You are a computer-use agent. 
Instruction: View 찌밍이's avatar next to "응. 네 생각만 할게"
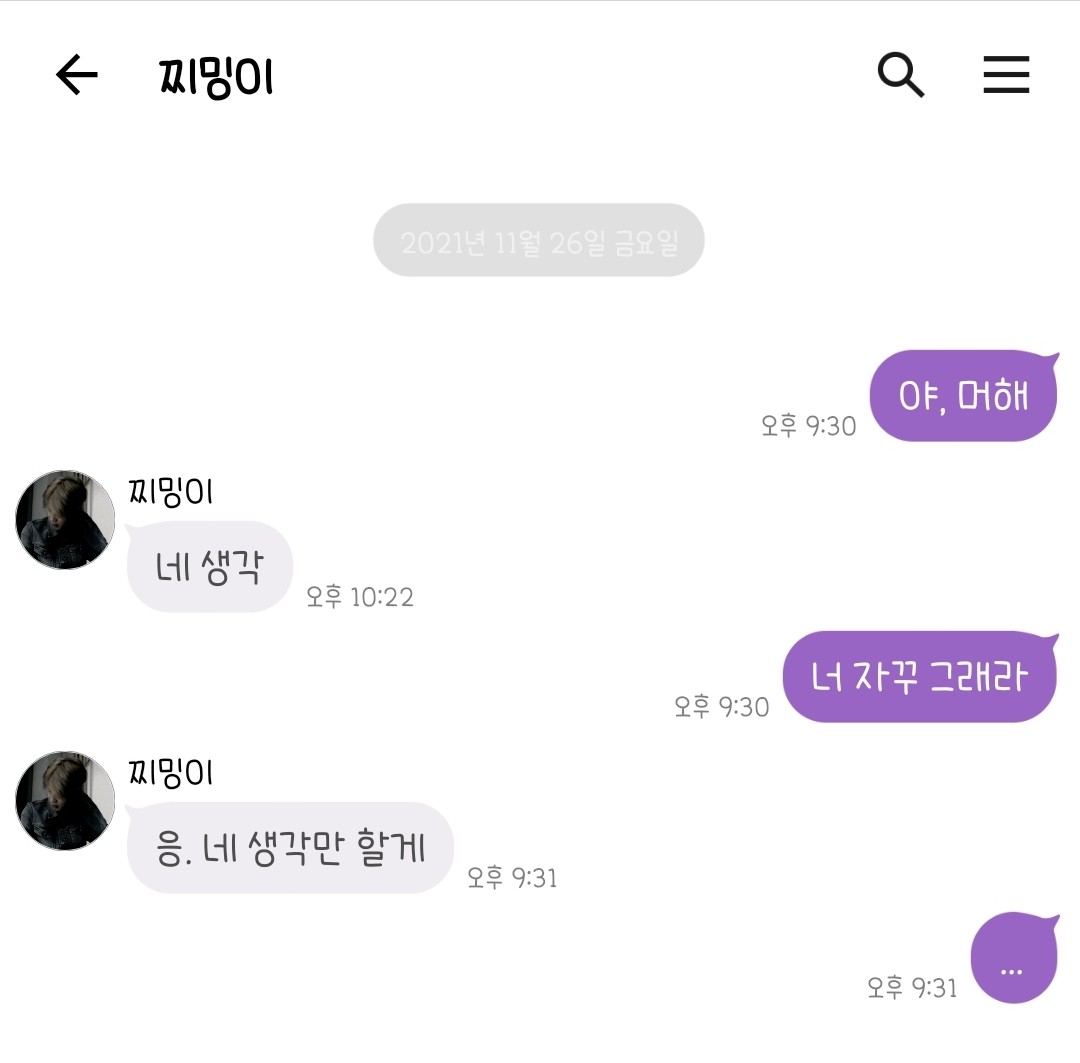click(65, 801)
